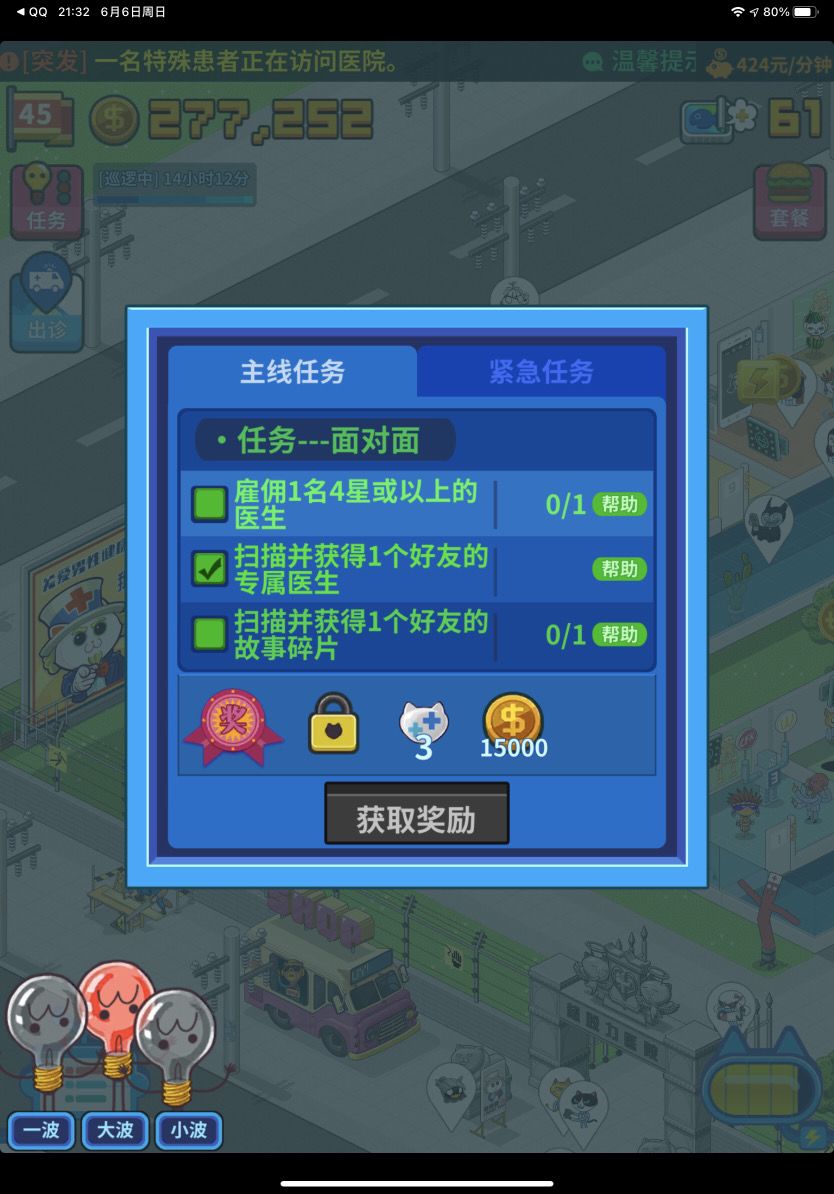Check the 雇佣1名4星或以上的医生 task checkbox

point(209,503)
